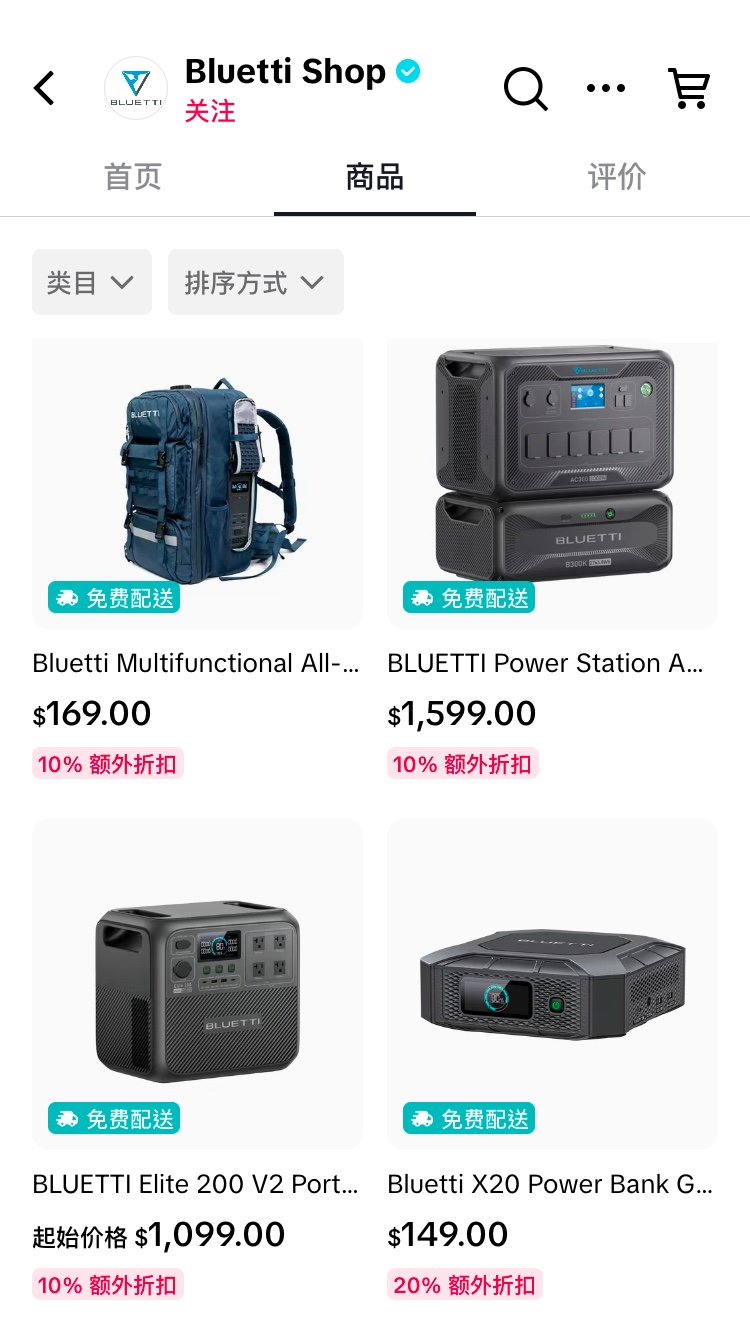Open the three-dot overflow menu
This screenshot has height=1334, width=750.
pos(606,88)
